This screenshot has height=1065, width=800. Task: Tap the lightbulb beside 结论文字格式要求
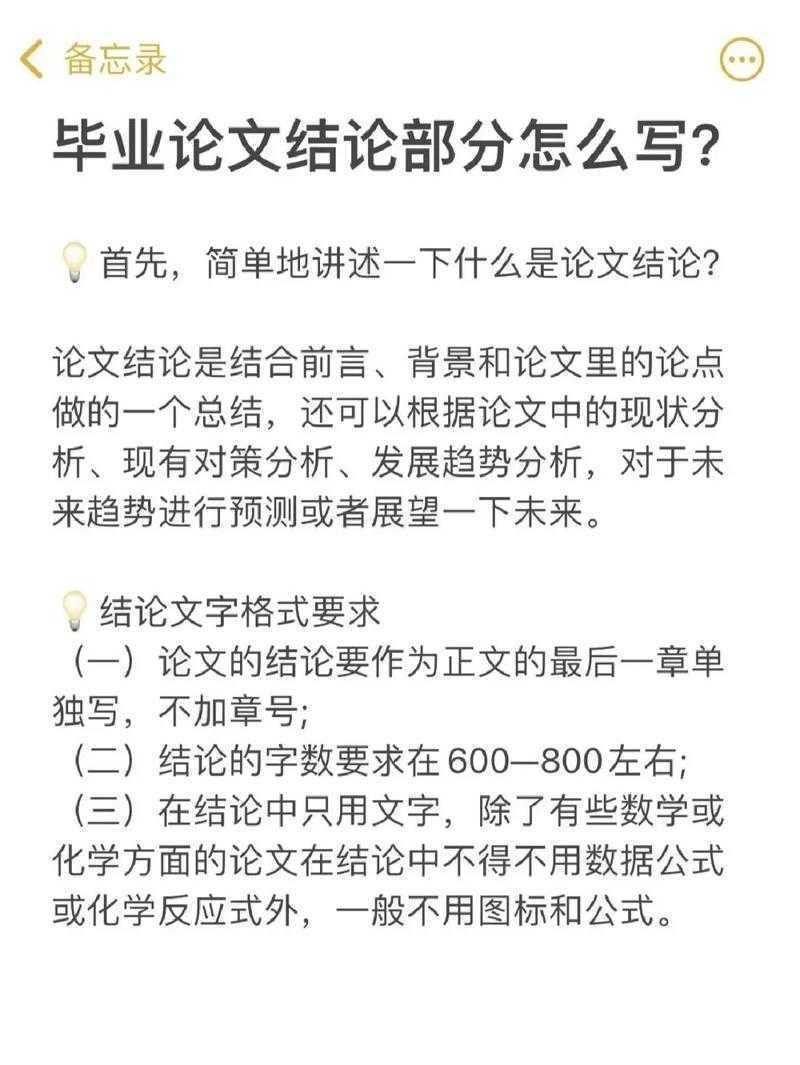point(74,606)
